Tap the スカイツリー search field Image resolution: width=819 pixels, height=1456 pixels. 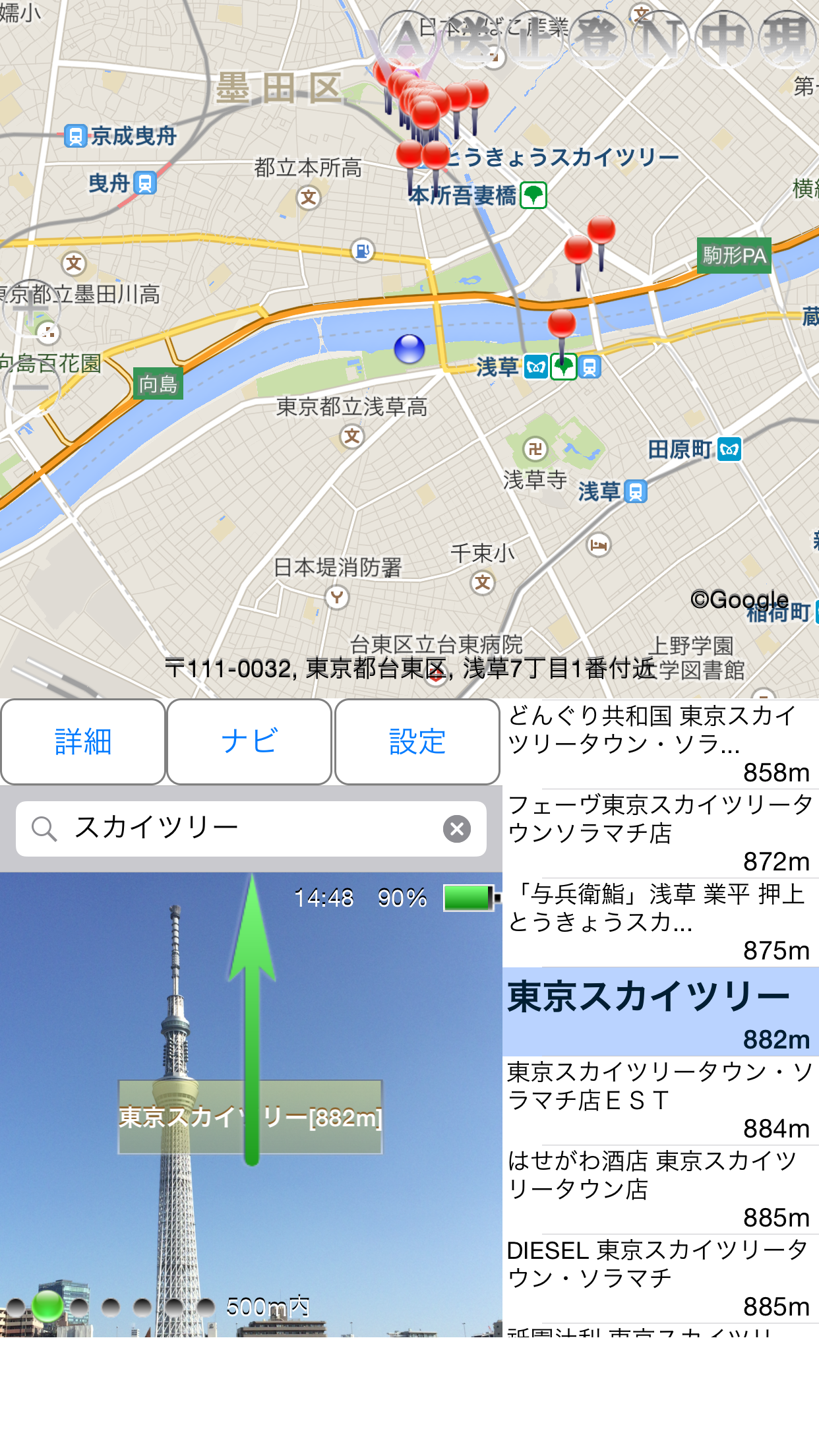tap(251, 829)
